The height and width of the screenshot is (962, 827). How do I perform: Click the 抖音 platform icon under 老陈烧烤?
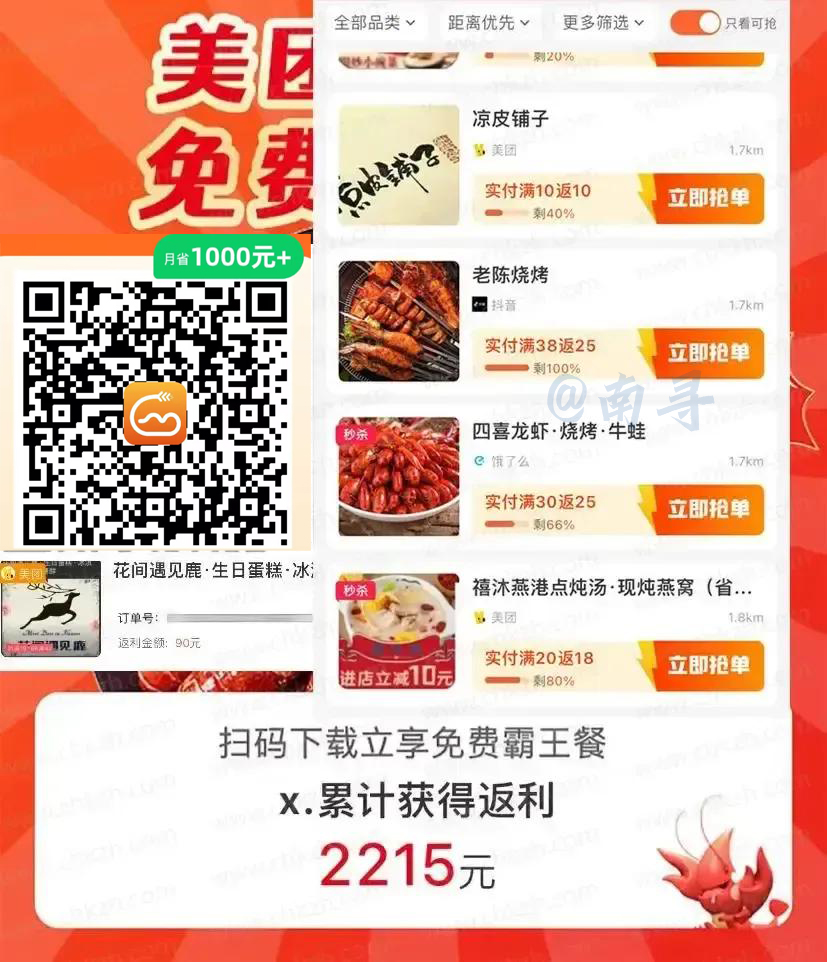tap(478, 304)
